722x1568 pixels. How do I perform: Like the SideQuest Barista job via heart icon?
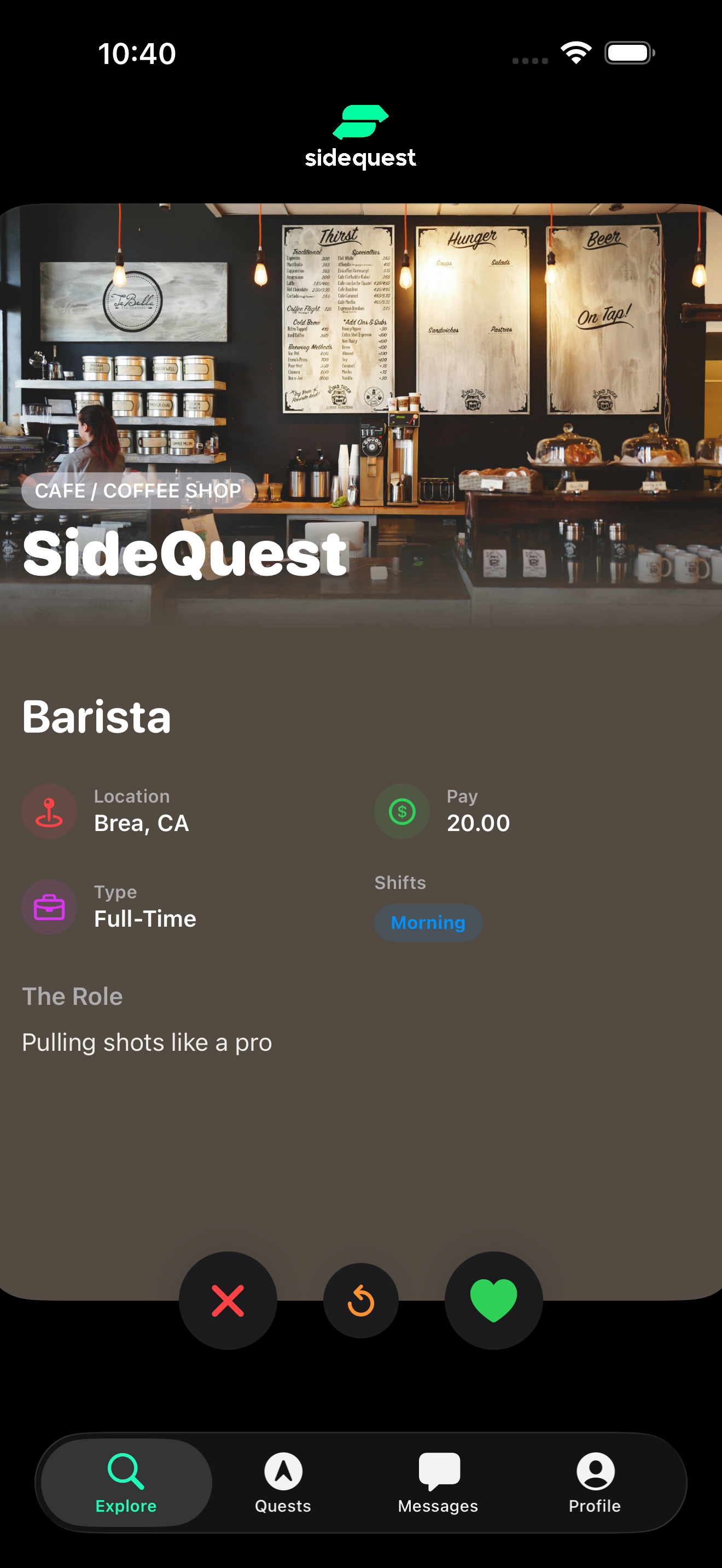tap(494, 1300)
